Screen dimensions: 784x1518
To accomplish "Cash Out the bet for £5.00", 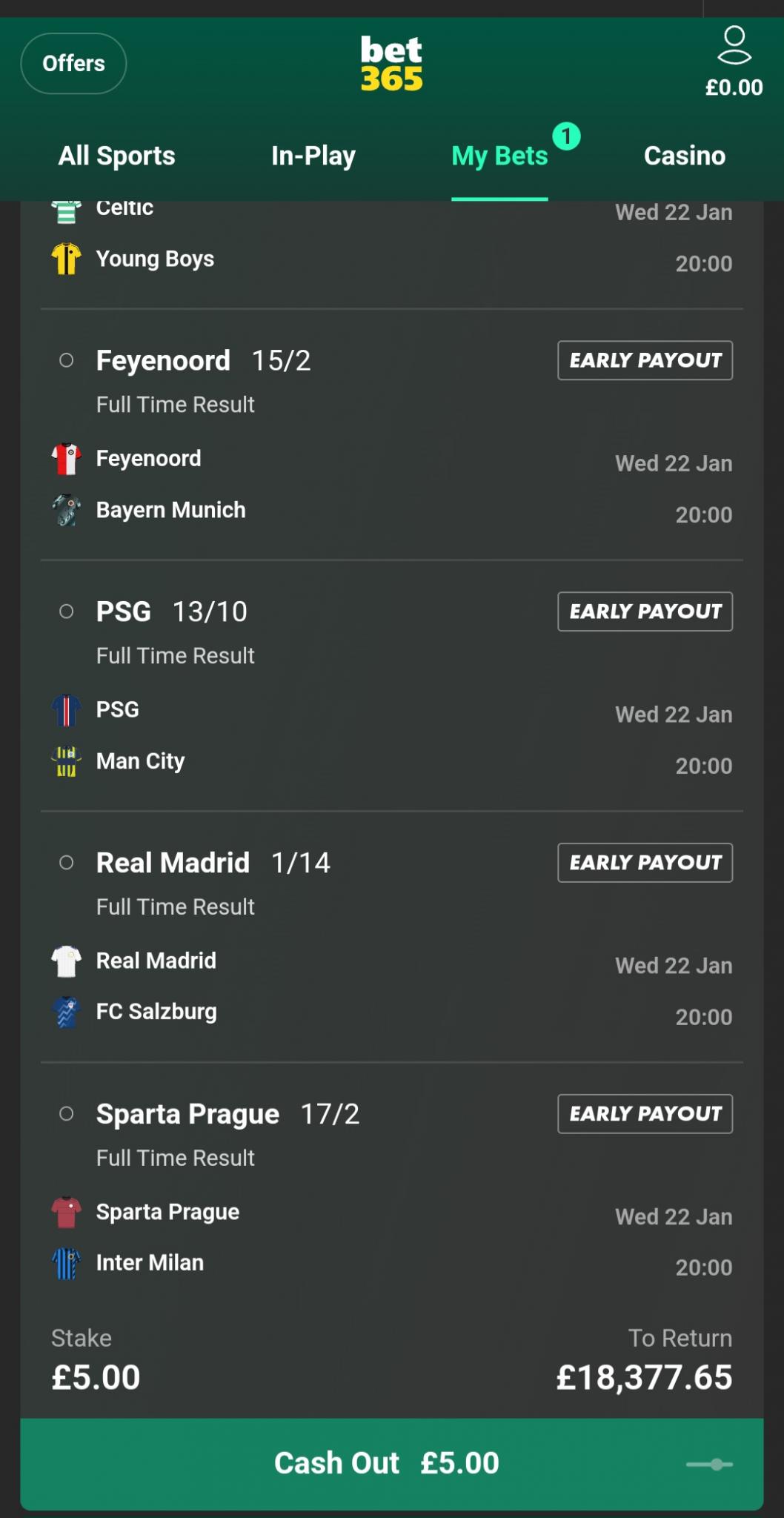I will point(386,1464).
